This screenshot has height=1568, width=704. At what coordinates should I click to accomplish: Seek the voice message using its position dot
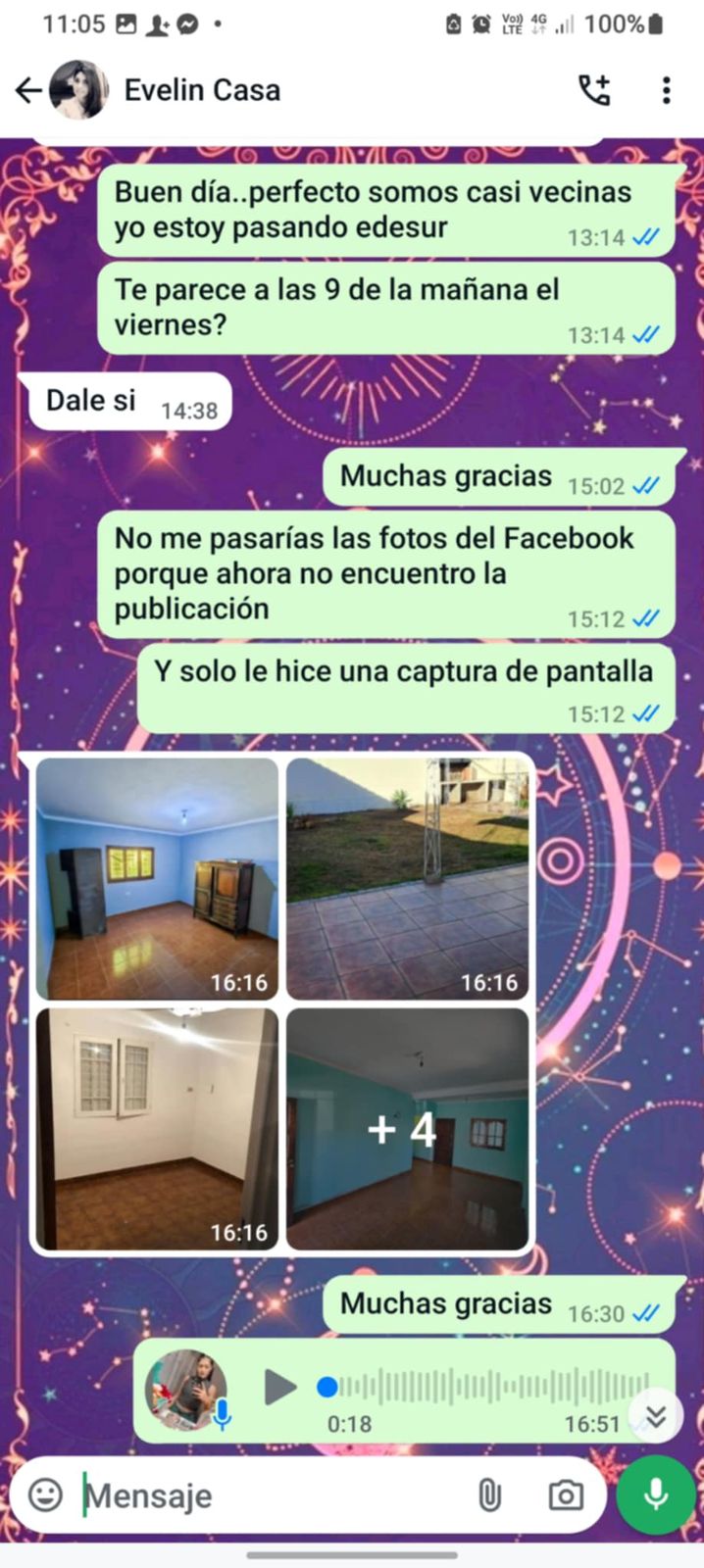click(x=327, y=1387)
